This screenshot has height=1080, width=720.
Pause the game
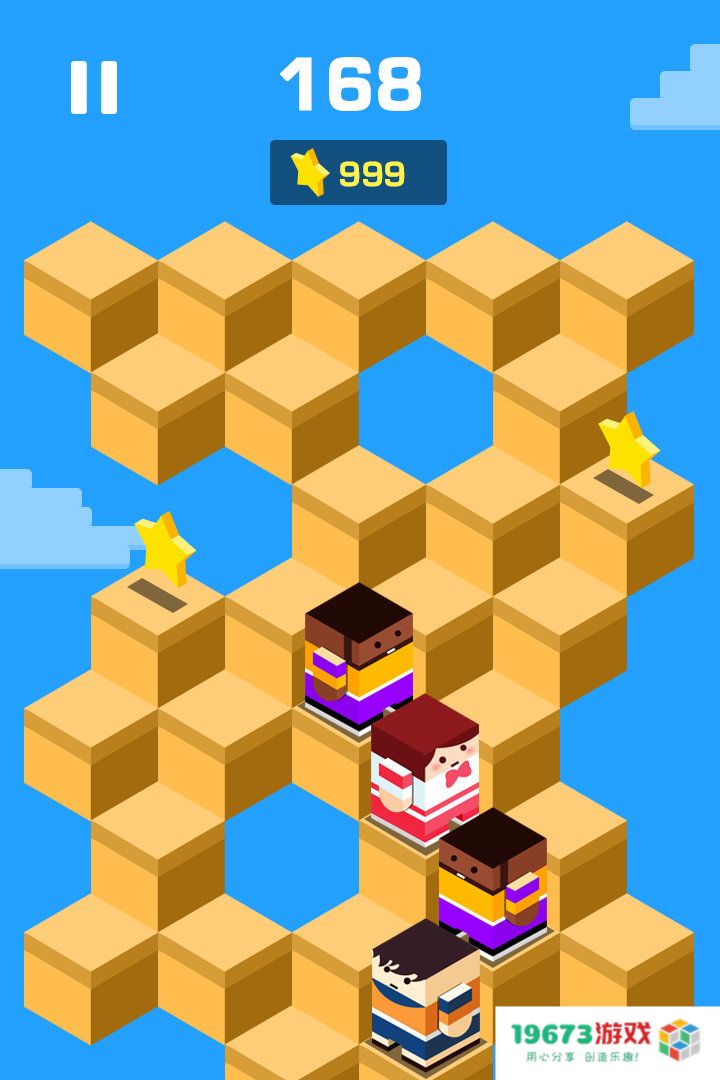pyautogui.click(x=94, y=87)
